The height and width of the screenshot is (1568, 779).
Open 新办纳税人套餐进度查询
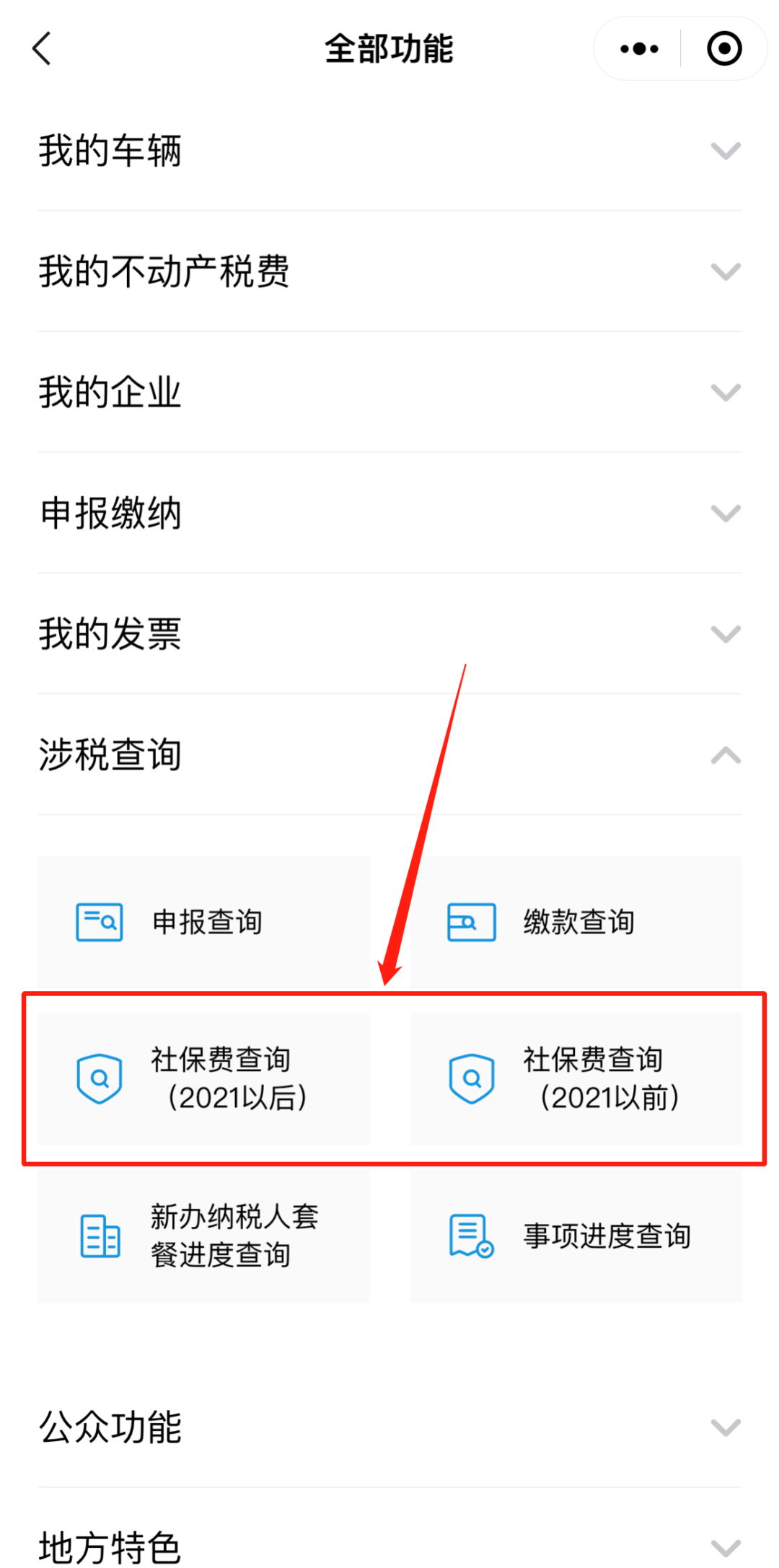203,1236
